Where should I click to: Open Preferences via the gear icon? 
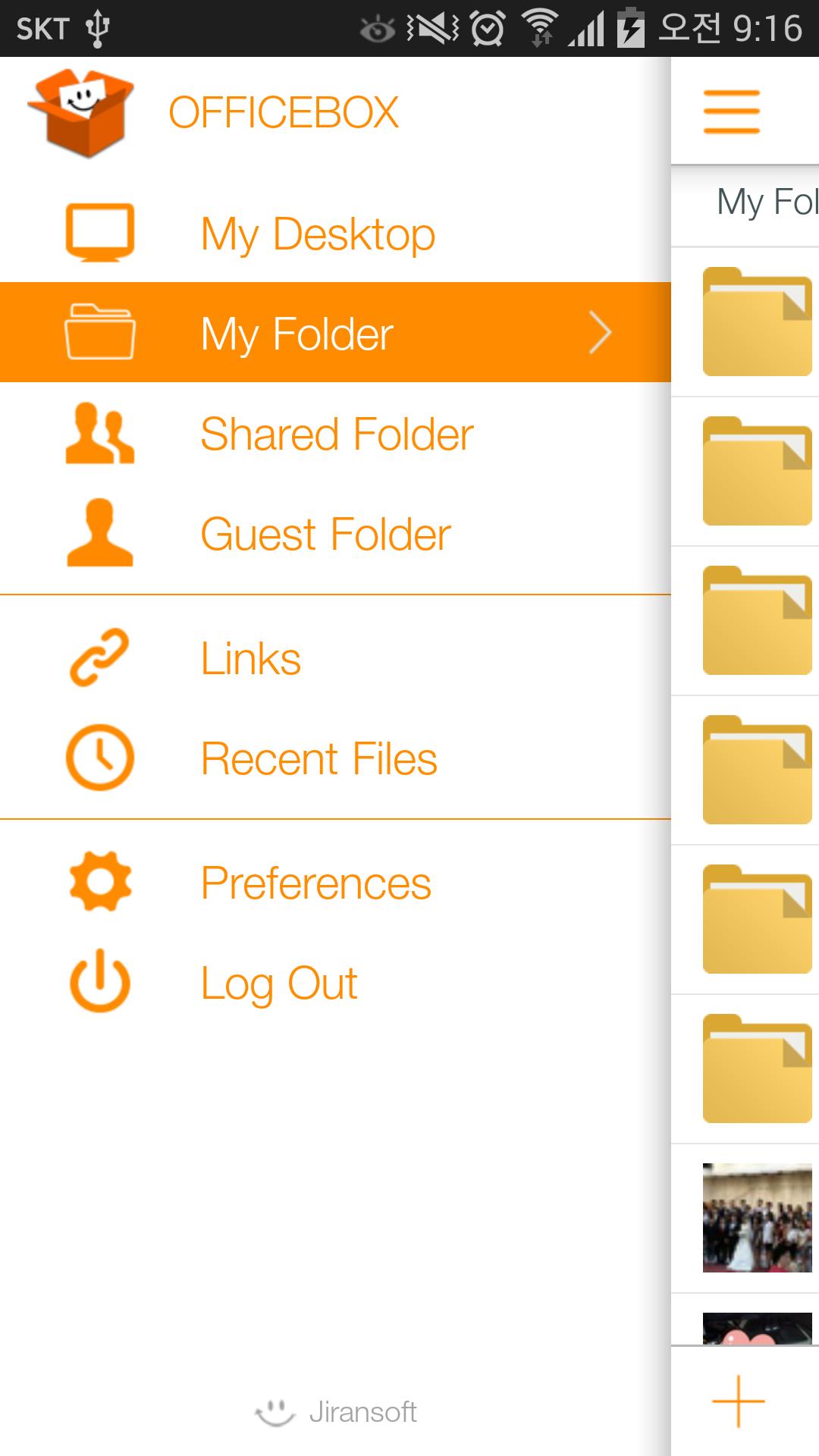point(99,880)
